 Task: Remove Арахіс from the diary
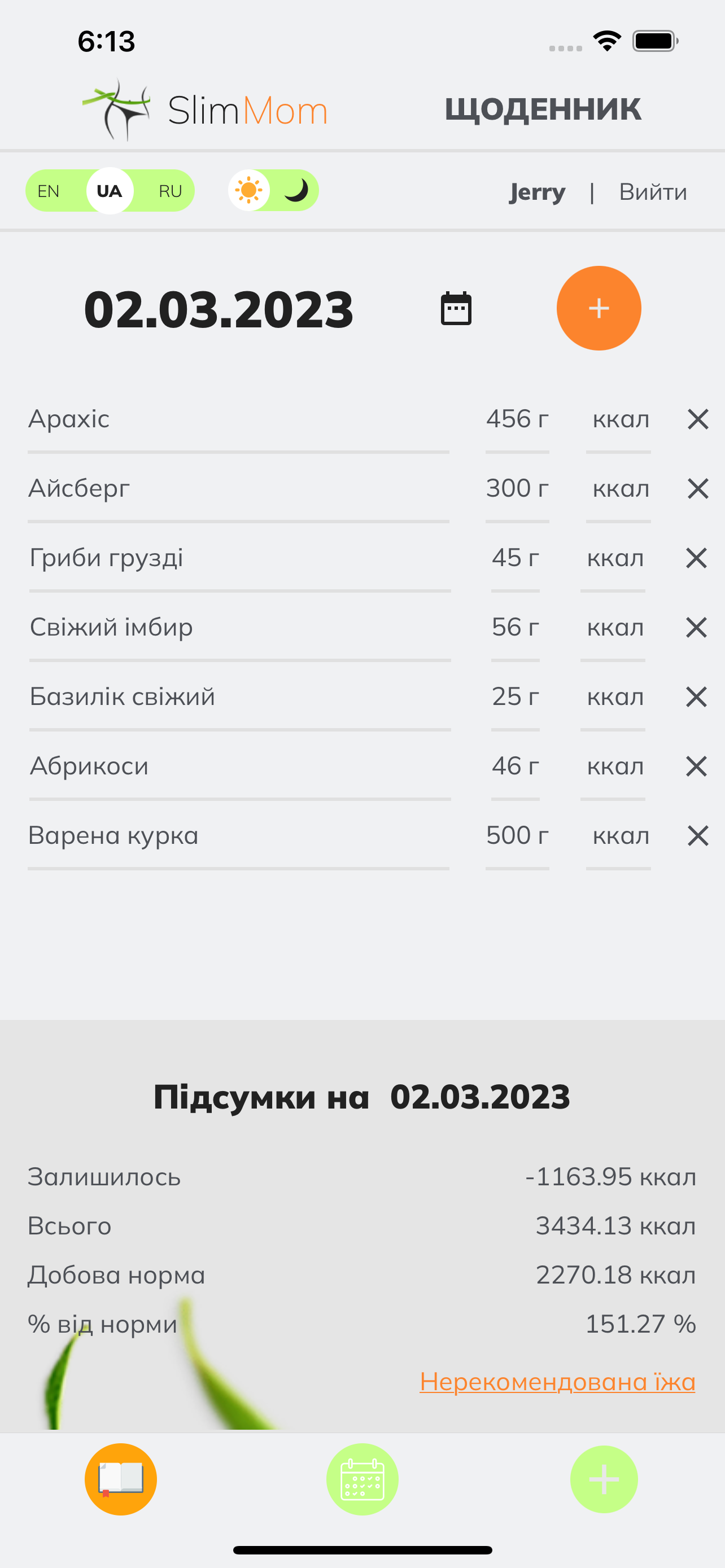tap(697, 418)
